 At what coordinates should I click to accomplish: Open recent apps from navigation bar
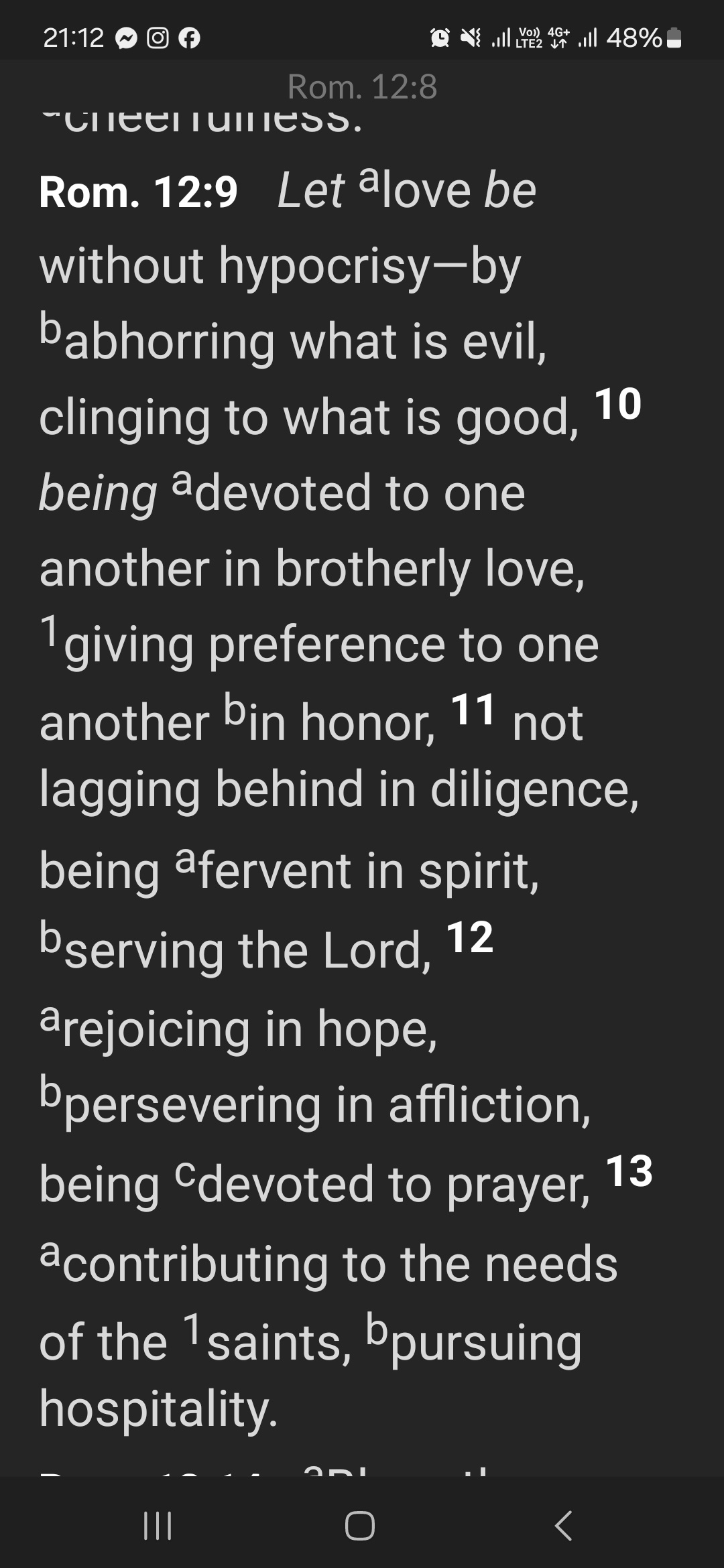point(158,1526)
